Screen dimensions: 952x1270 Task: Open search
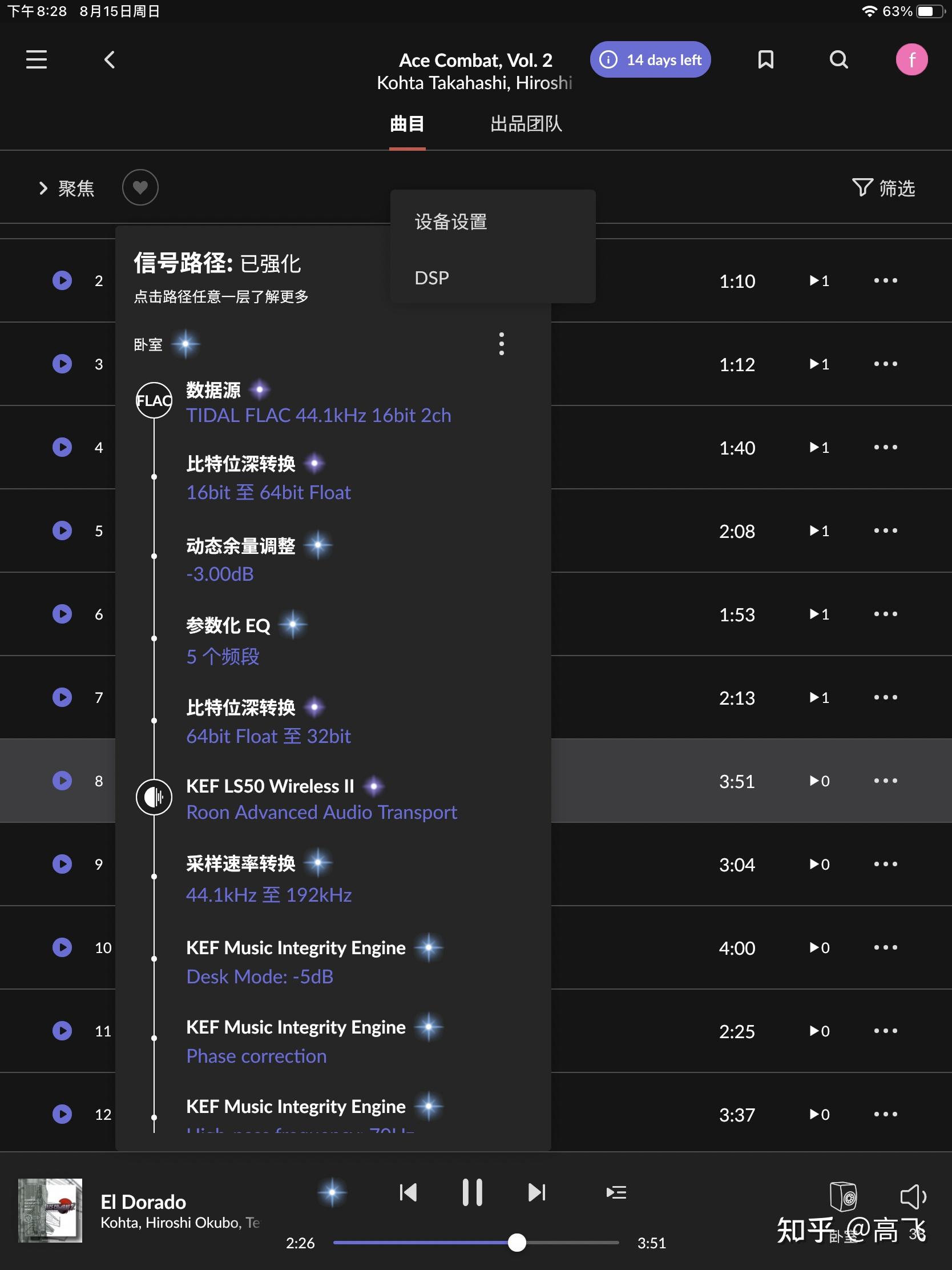pyautogui.click(x=838, y=60)
